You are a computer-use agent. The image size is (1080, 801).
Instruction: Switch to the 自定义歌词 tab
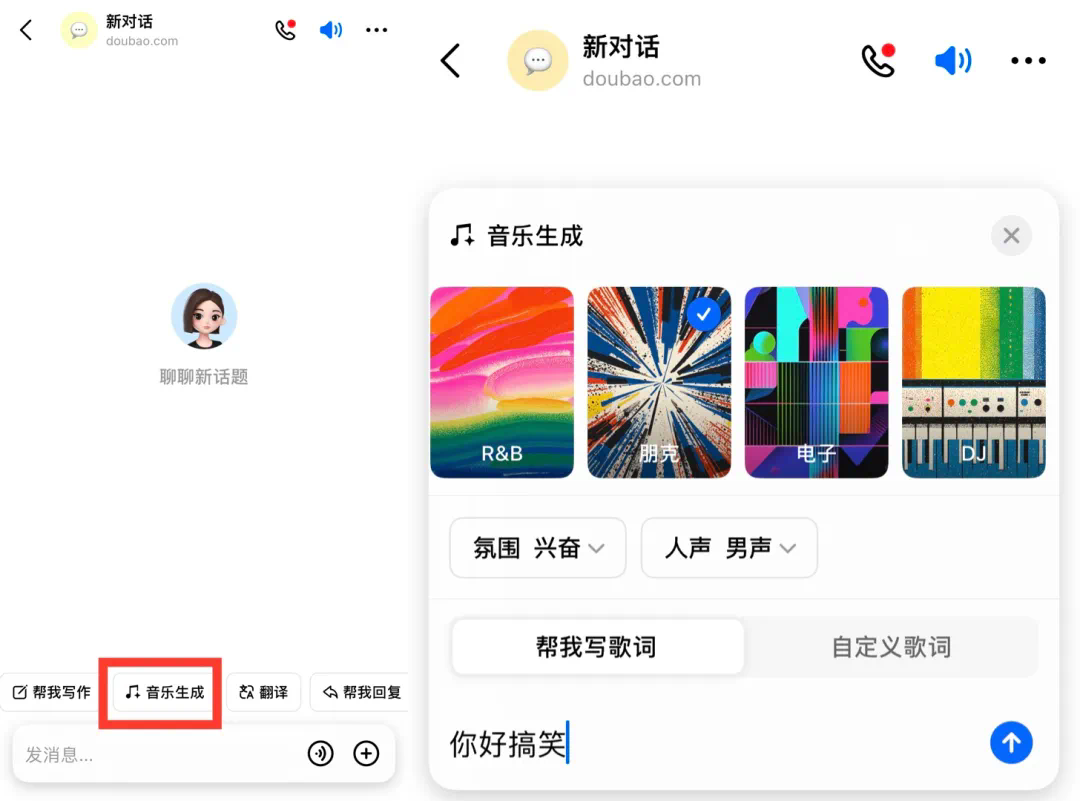point(891,647)
